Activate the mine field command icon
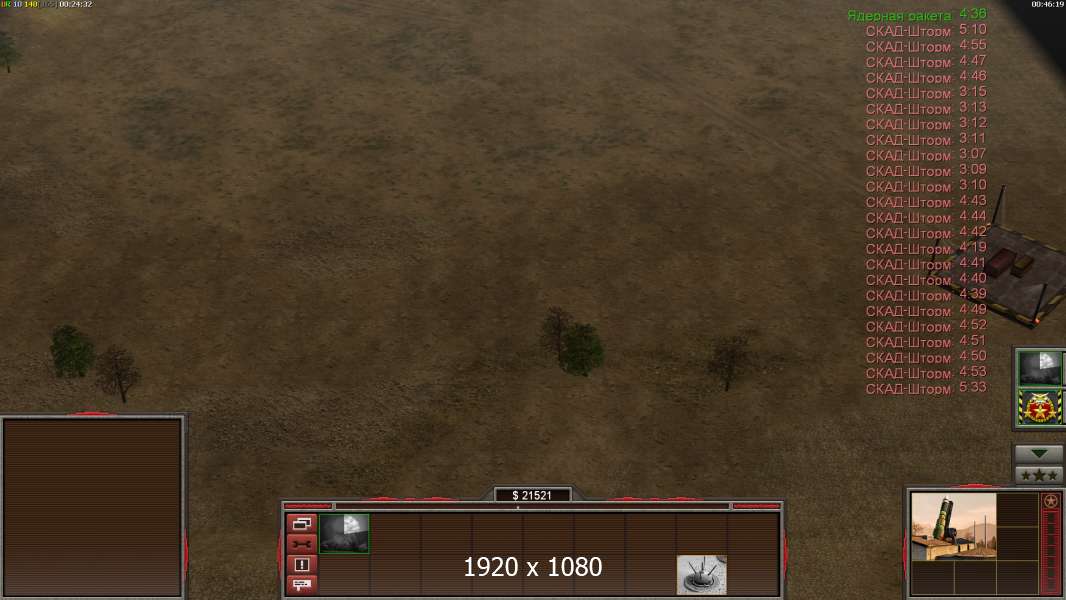This screenshot has height=600, width=1066. 701,574
